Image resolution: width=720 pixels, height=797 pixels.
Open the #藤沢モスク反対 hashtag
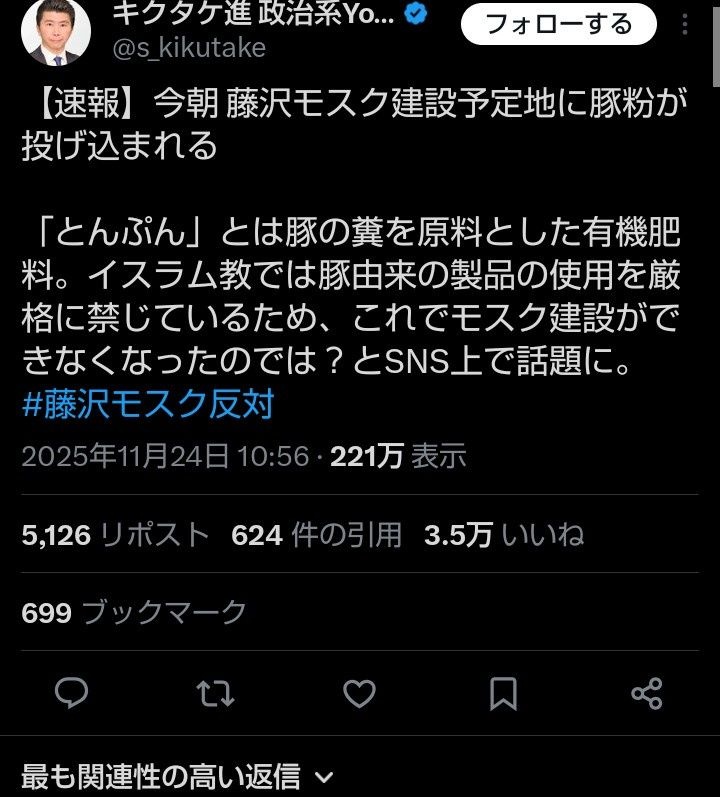tap(147, 405)
